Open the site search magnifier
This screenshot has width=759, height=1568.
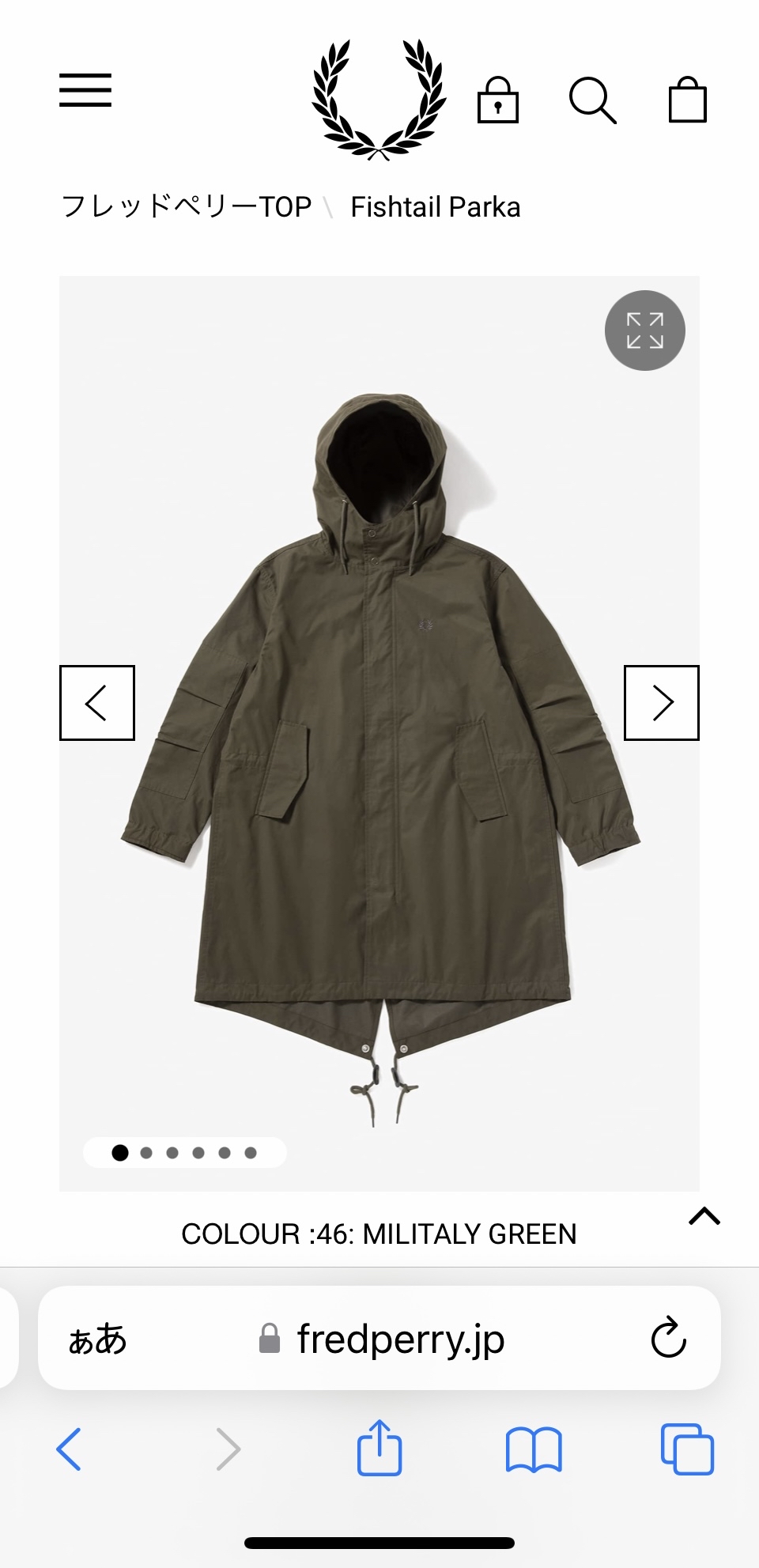point(592,100)
